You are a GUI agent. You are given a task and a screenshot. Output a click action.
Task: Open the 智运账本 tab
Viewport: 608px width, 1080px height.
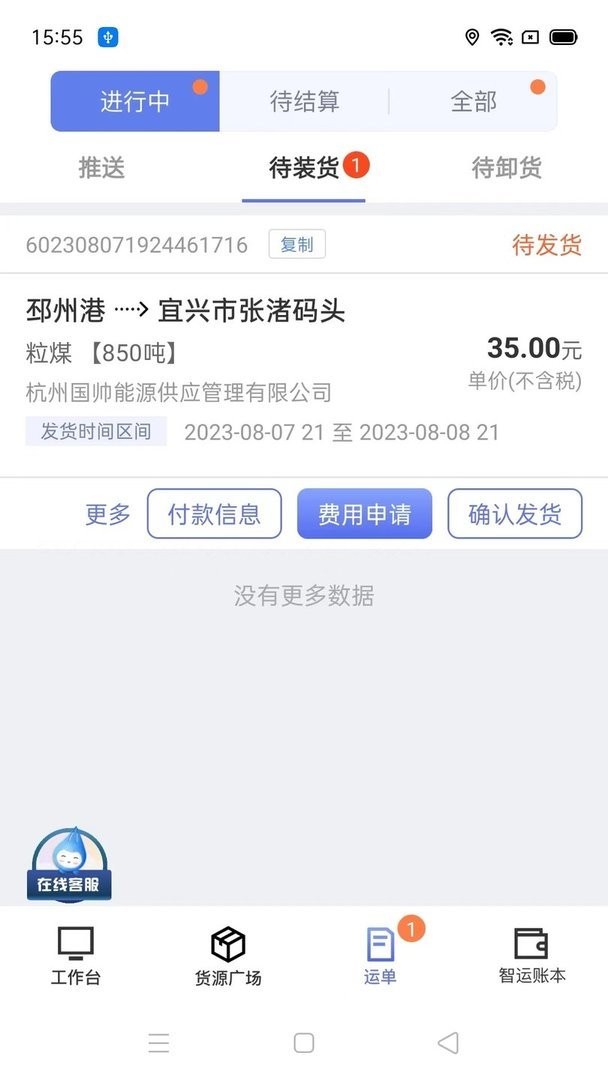click(x=531, y=956)
